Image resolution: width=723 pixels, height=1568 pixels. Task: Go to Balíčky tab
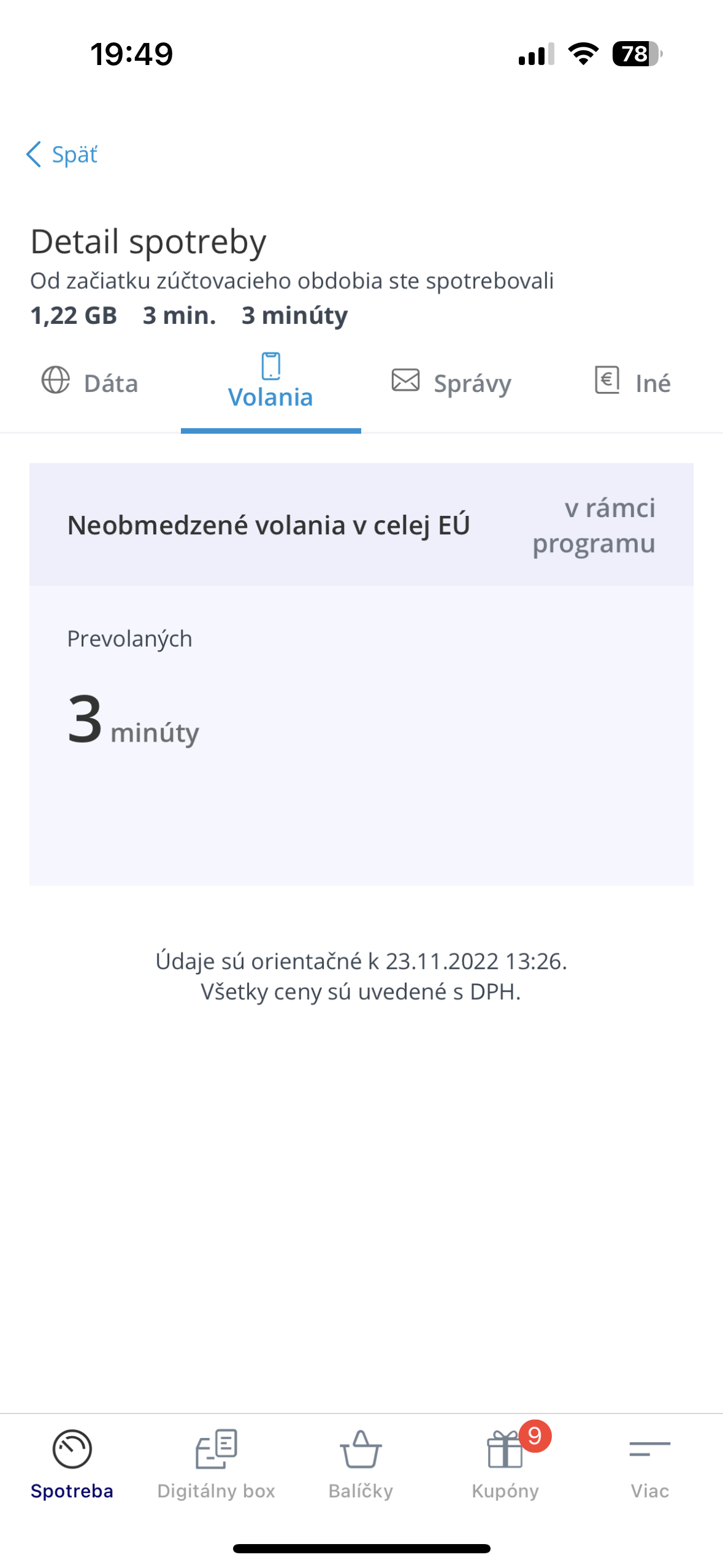pos(361,1464)
